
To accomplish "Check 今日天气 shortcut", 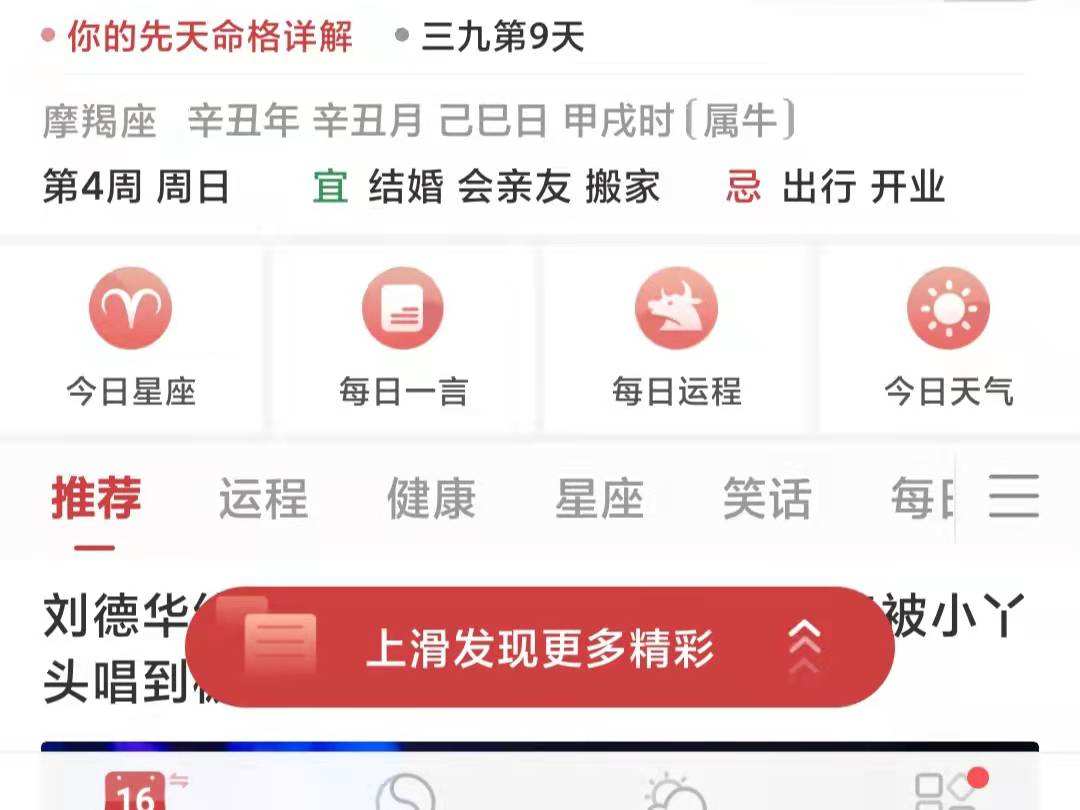I will click(948, 337).
